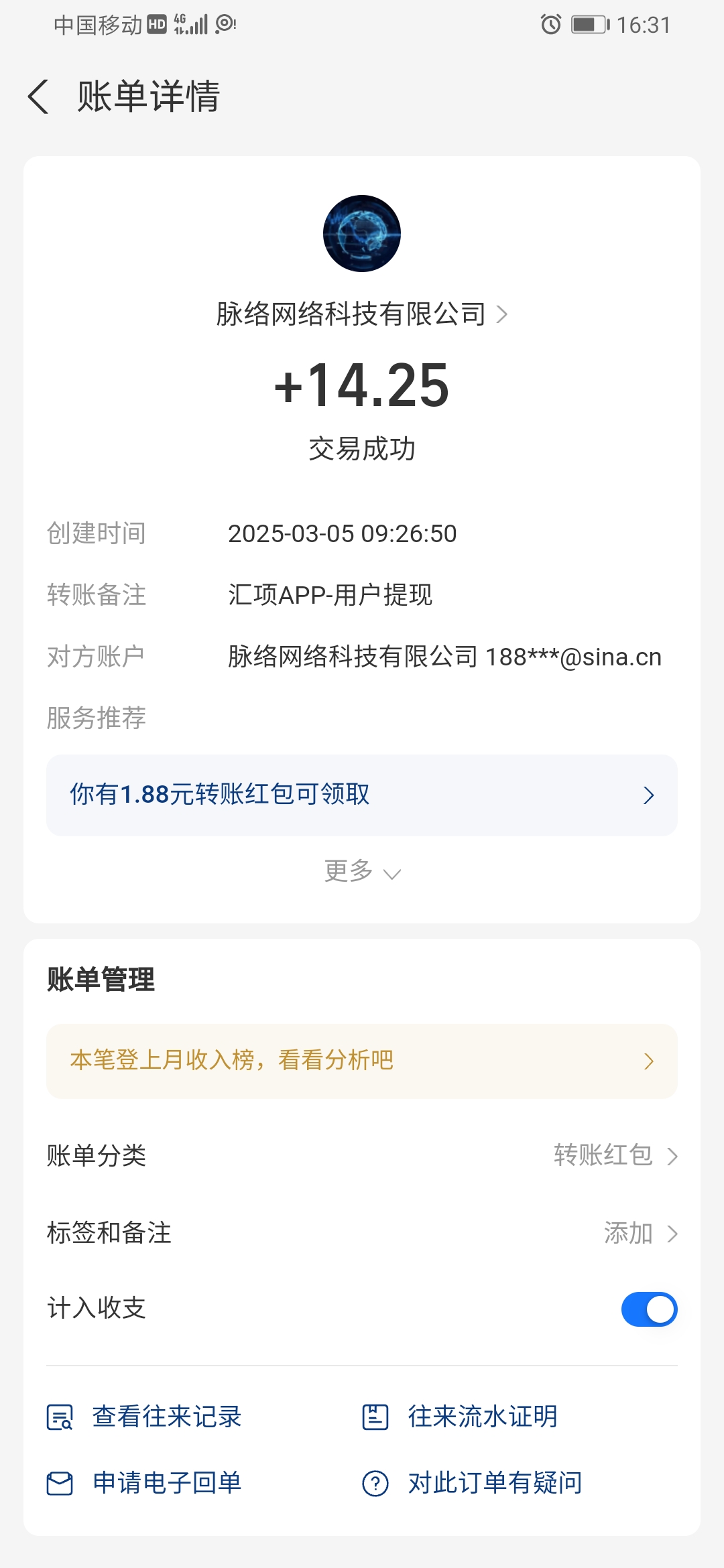Claim the 1.88元转账红包 offer
Screen dimensions: 724x1568
click(x=362, y=795)
